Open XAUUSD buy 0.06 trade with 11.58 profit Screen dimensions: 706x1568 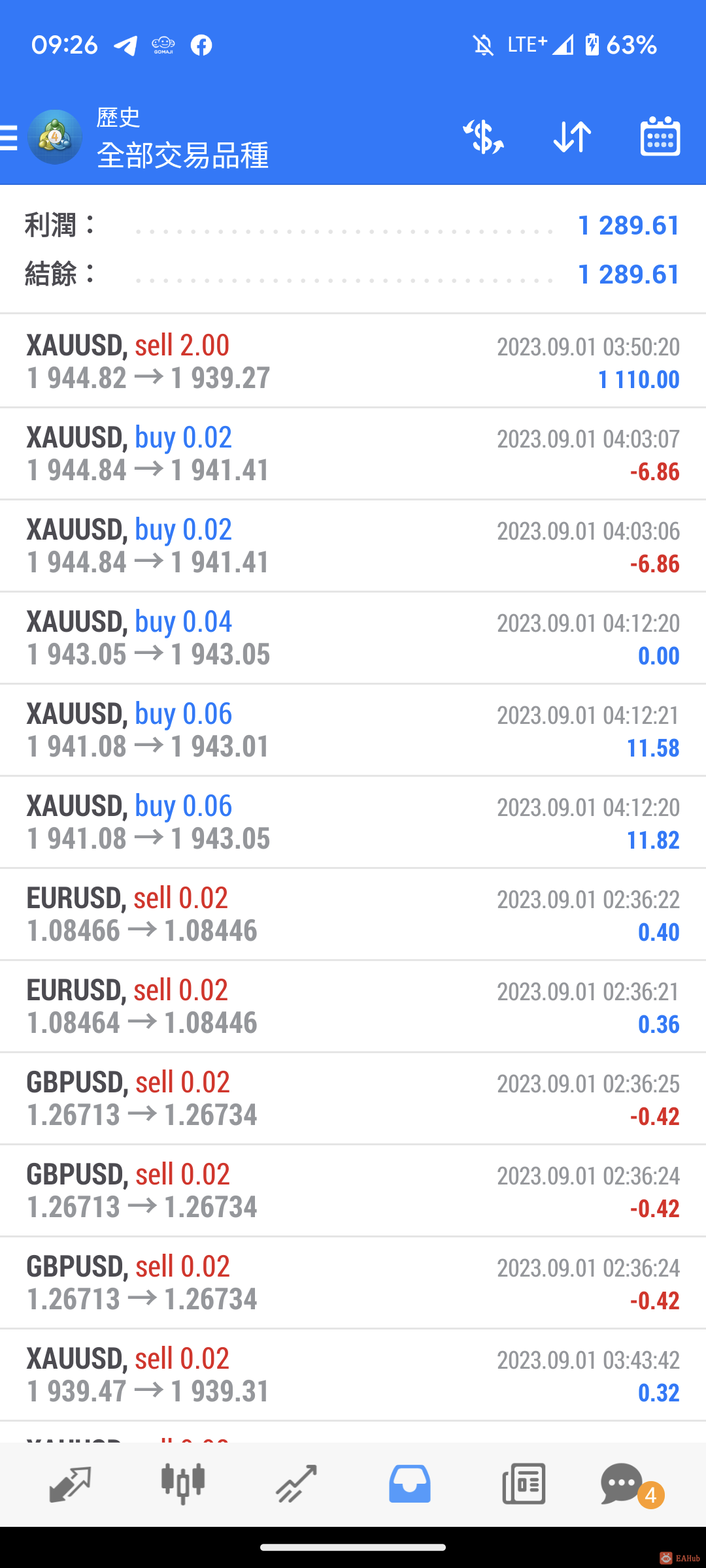[353, 730]
